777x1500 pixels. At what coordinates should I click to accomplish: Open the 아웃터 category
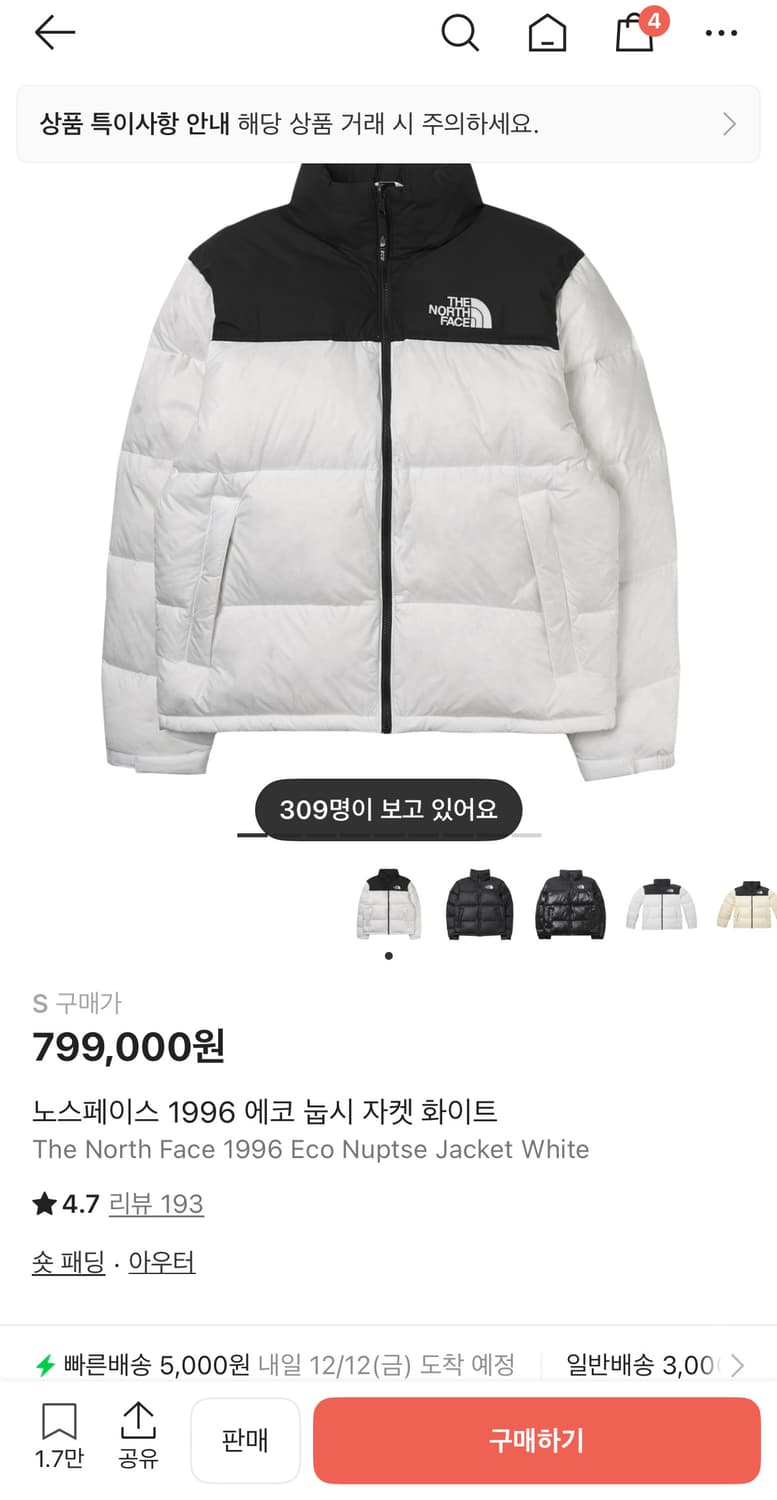[x=161, y=1263]
